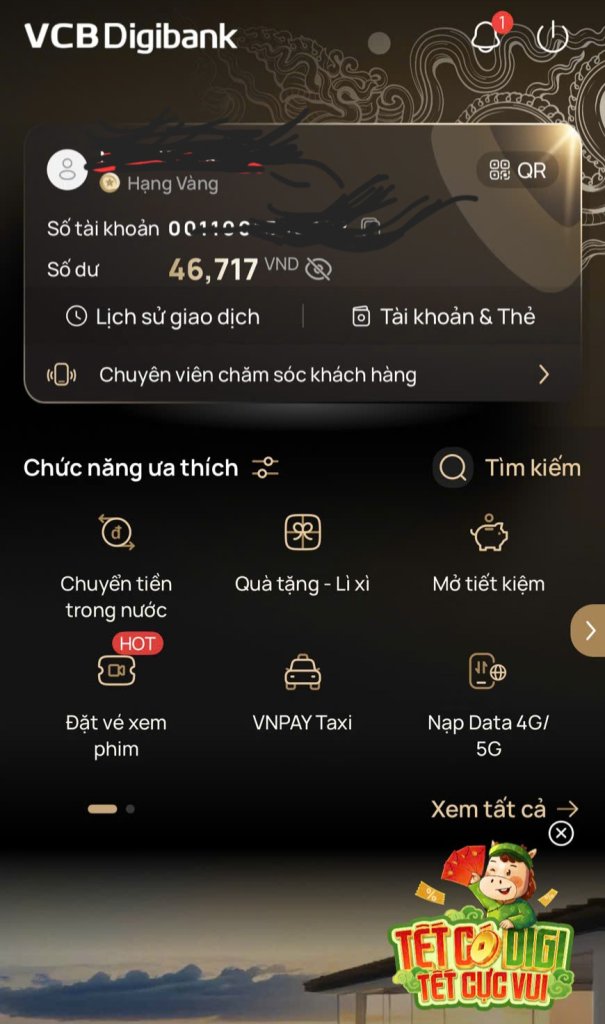This screenshot has width=605, height=1024.
Task: Tap the power logout icon
Action: 552,36
